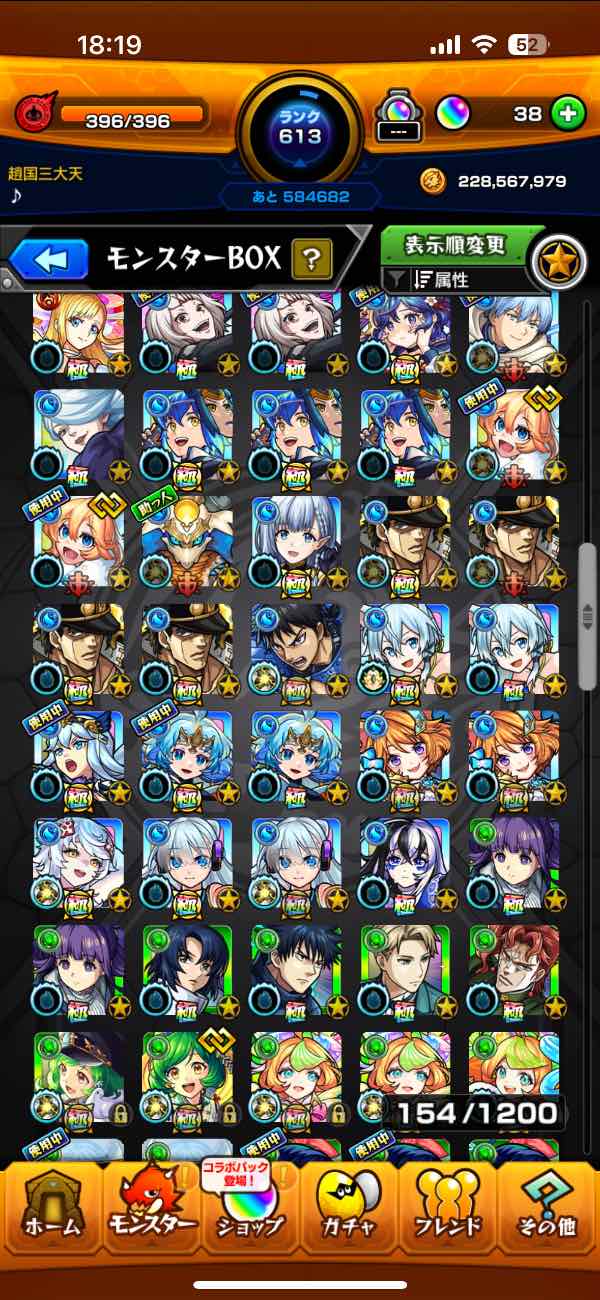Add orbs with the green plus button

coord(569,114)
